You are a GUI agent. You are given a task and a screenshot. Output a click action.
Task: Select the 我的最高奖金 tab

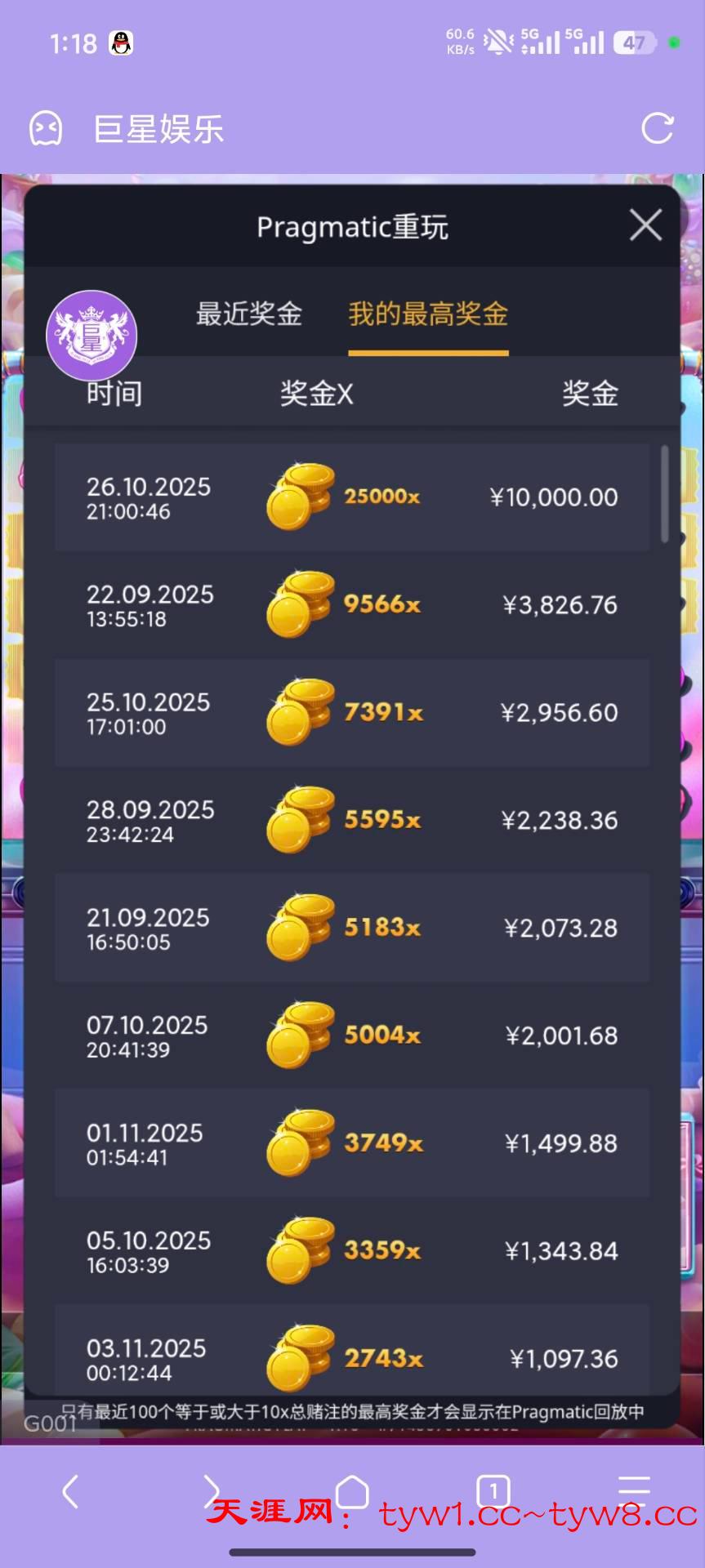click(x=428, y=314)
